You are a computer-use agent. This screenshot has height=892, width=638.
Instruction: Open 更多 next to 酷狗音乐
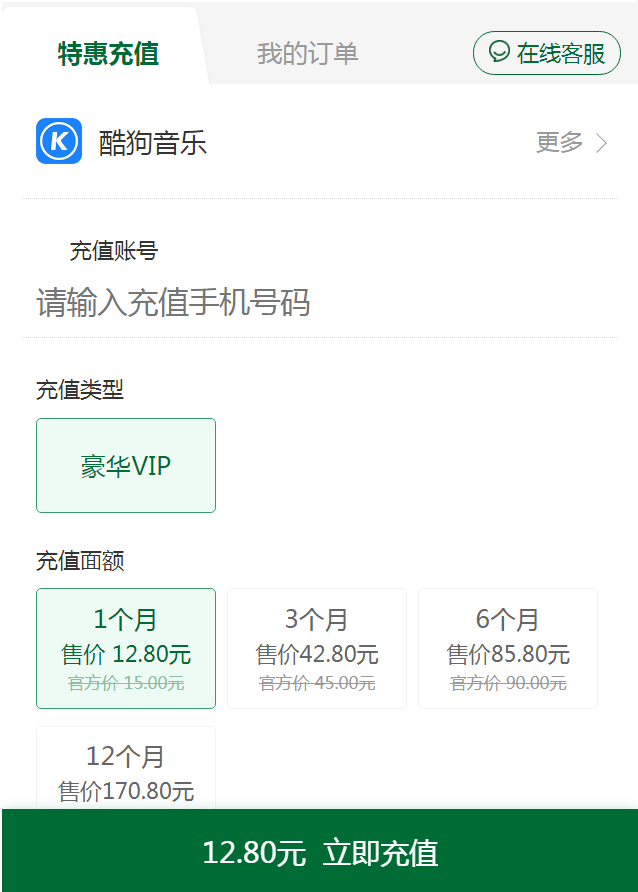coord(571,143)
